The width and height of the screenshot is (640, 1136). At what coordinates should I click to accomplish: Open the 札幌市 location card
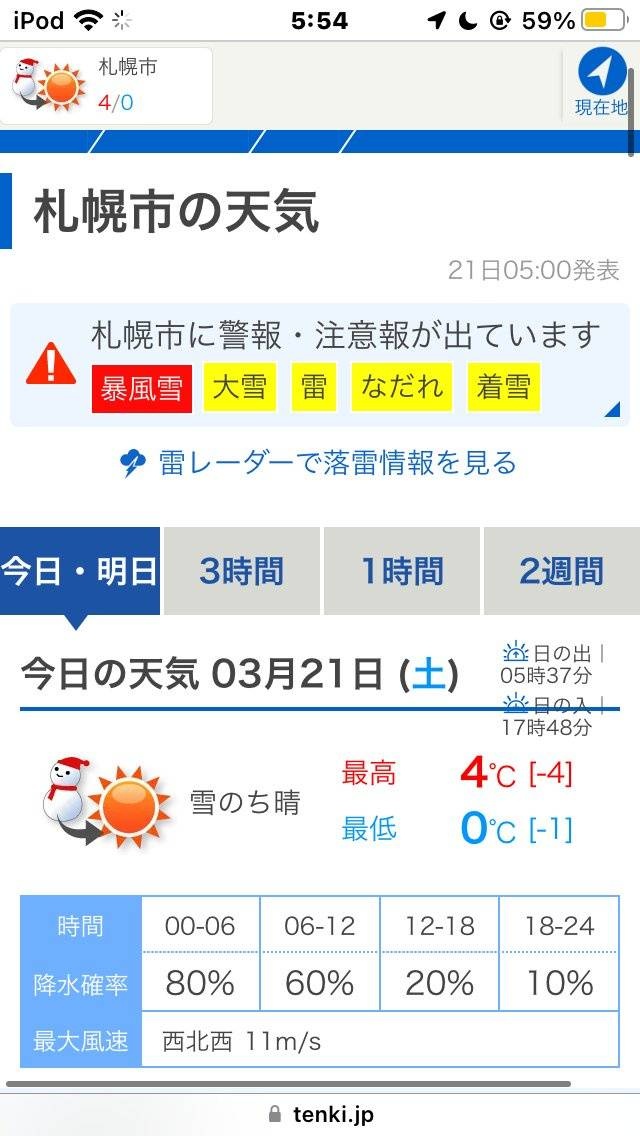pyautogui.click(x=108, y=85)
